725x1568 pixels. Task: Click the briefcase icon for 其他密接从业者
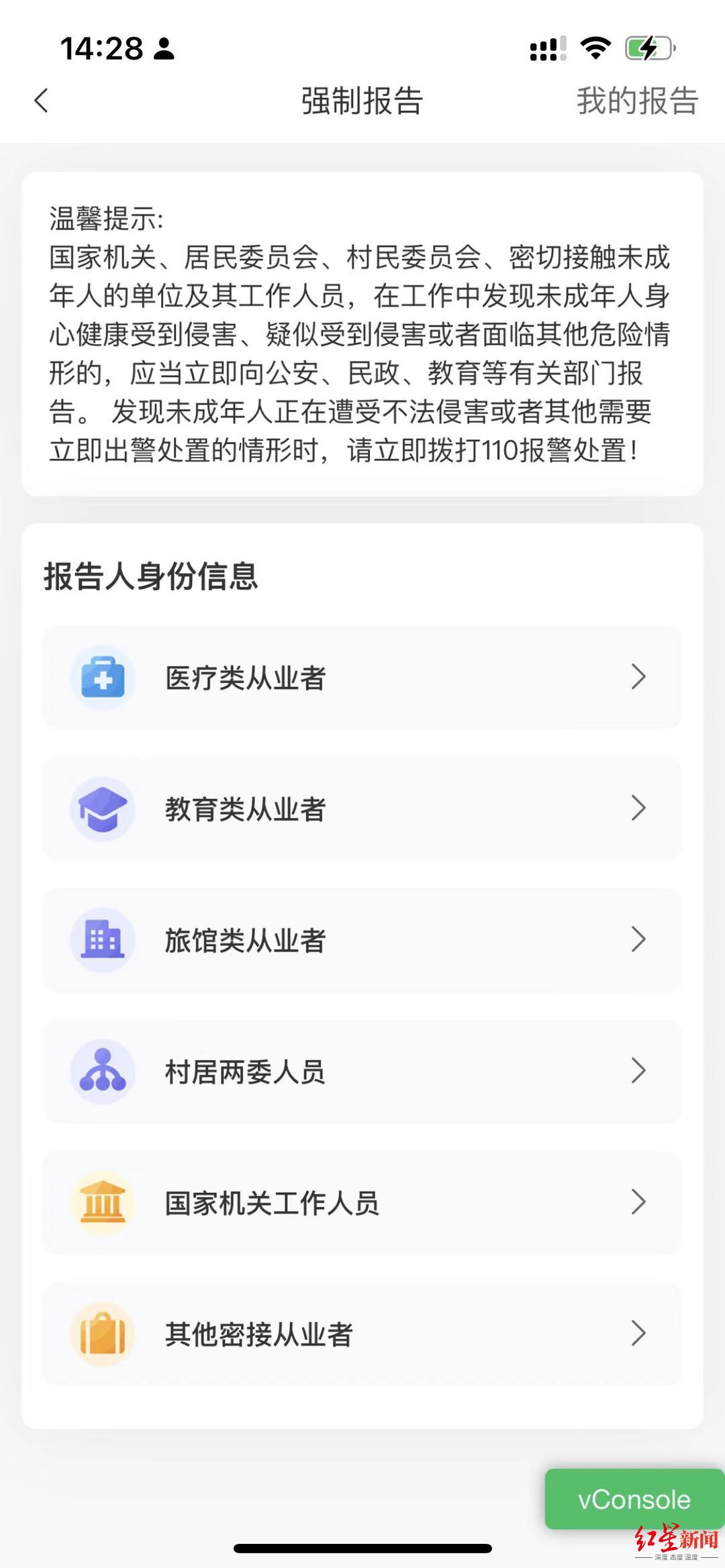pyautogui.click(x=102, y=1335)
